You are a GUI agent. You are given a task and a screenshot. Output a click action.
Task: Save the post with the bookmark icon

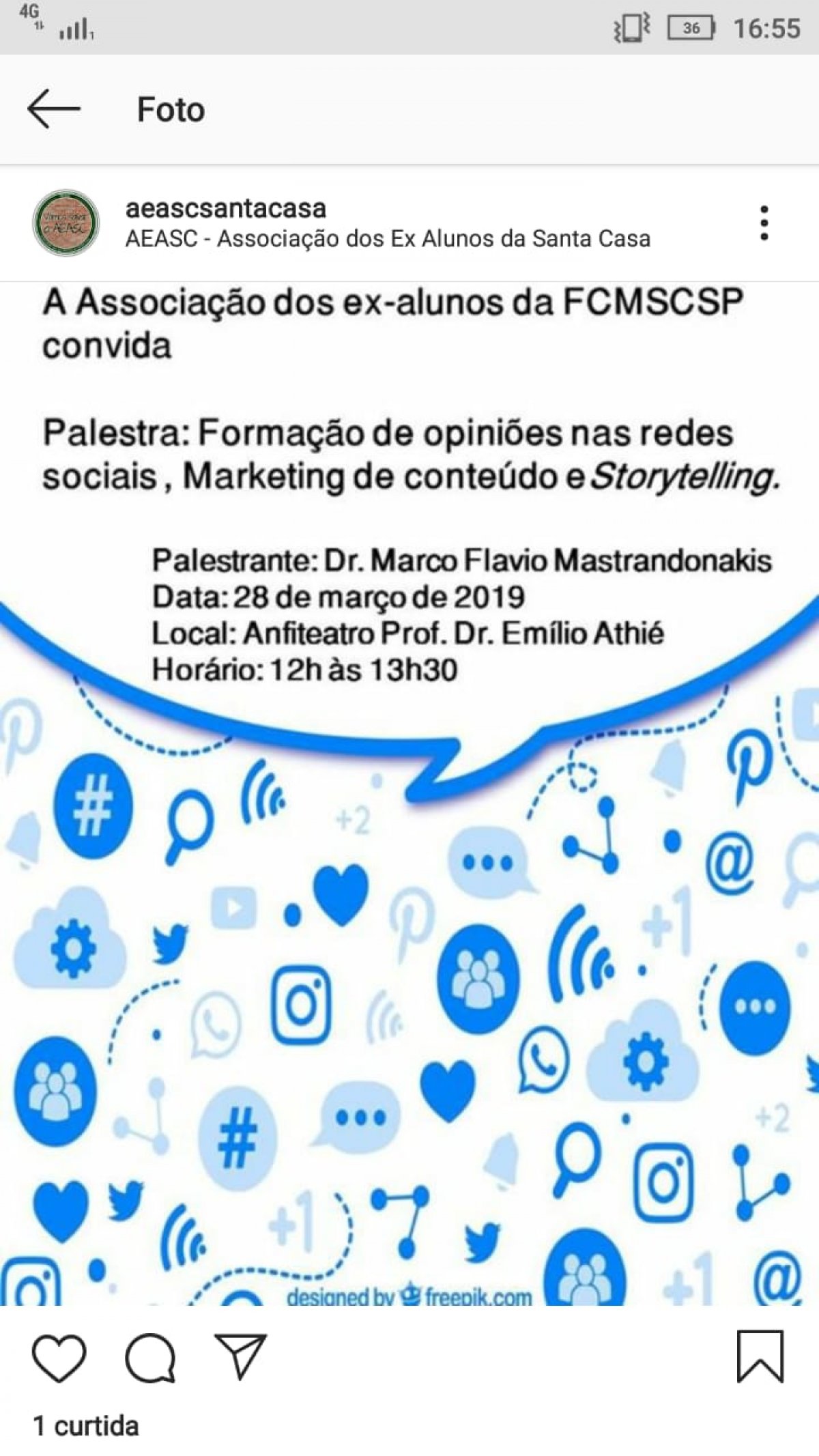point(760,1356)
